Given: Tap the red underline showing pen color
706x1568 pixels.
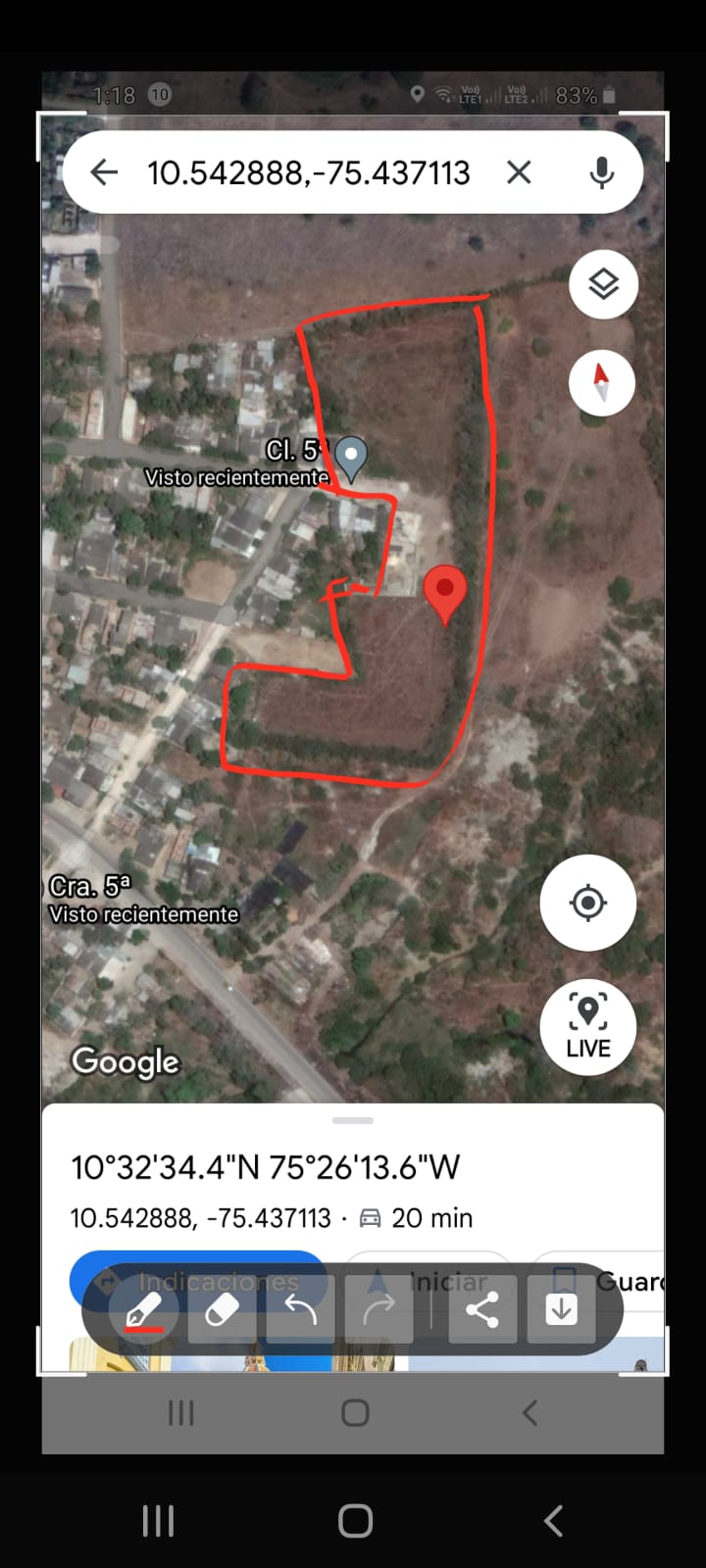Looking at the screenshot, I should point(142,1330).
